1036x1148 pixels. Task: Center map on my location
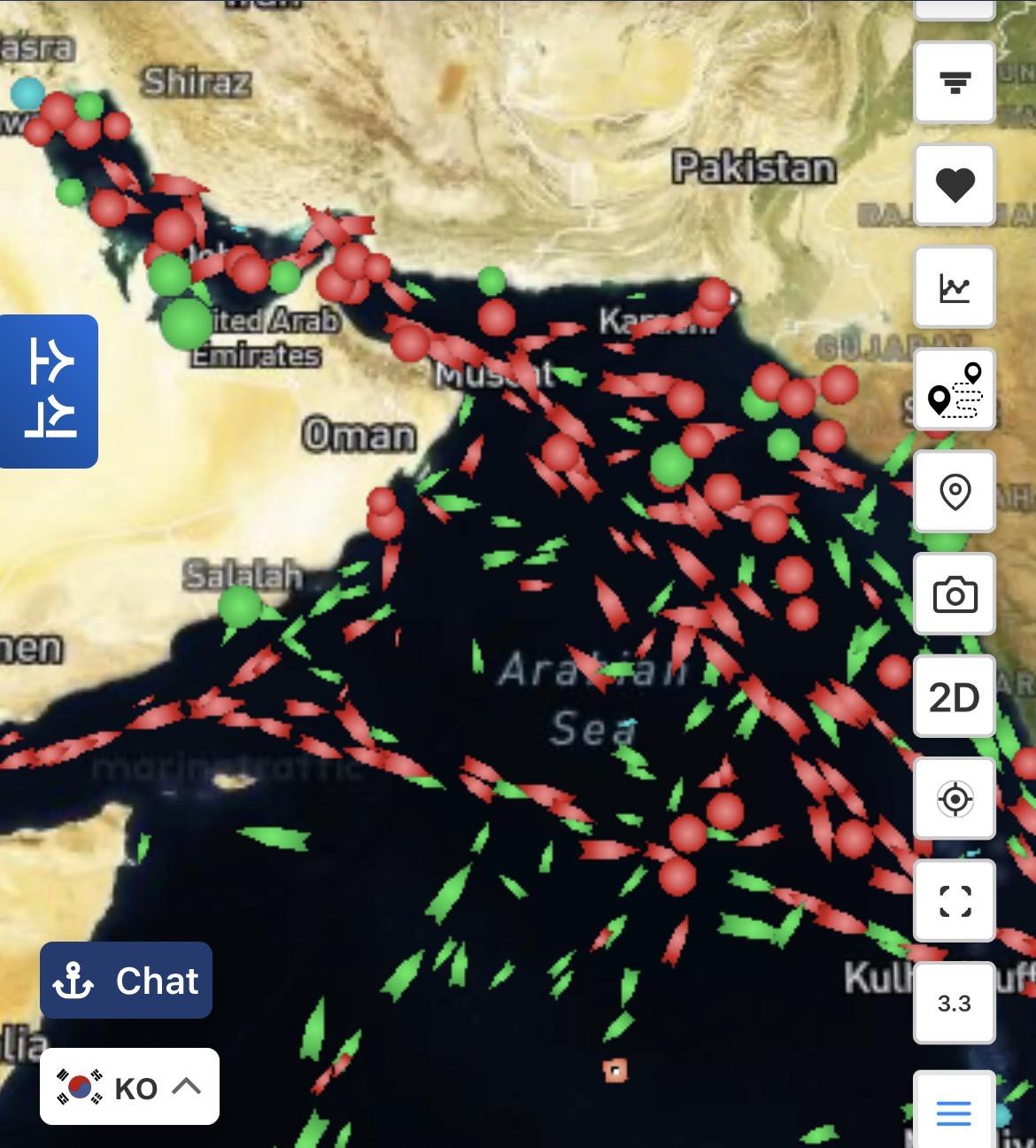954,799
